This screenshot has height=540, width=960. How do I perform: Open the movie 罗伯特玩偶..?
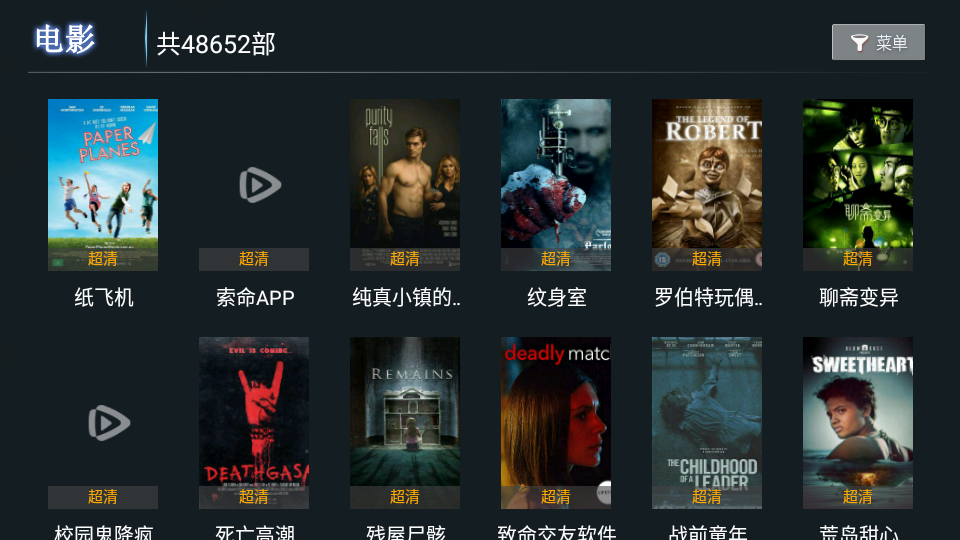coord(707,185)
